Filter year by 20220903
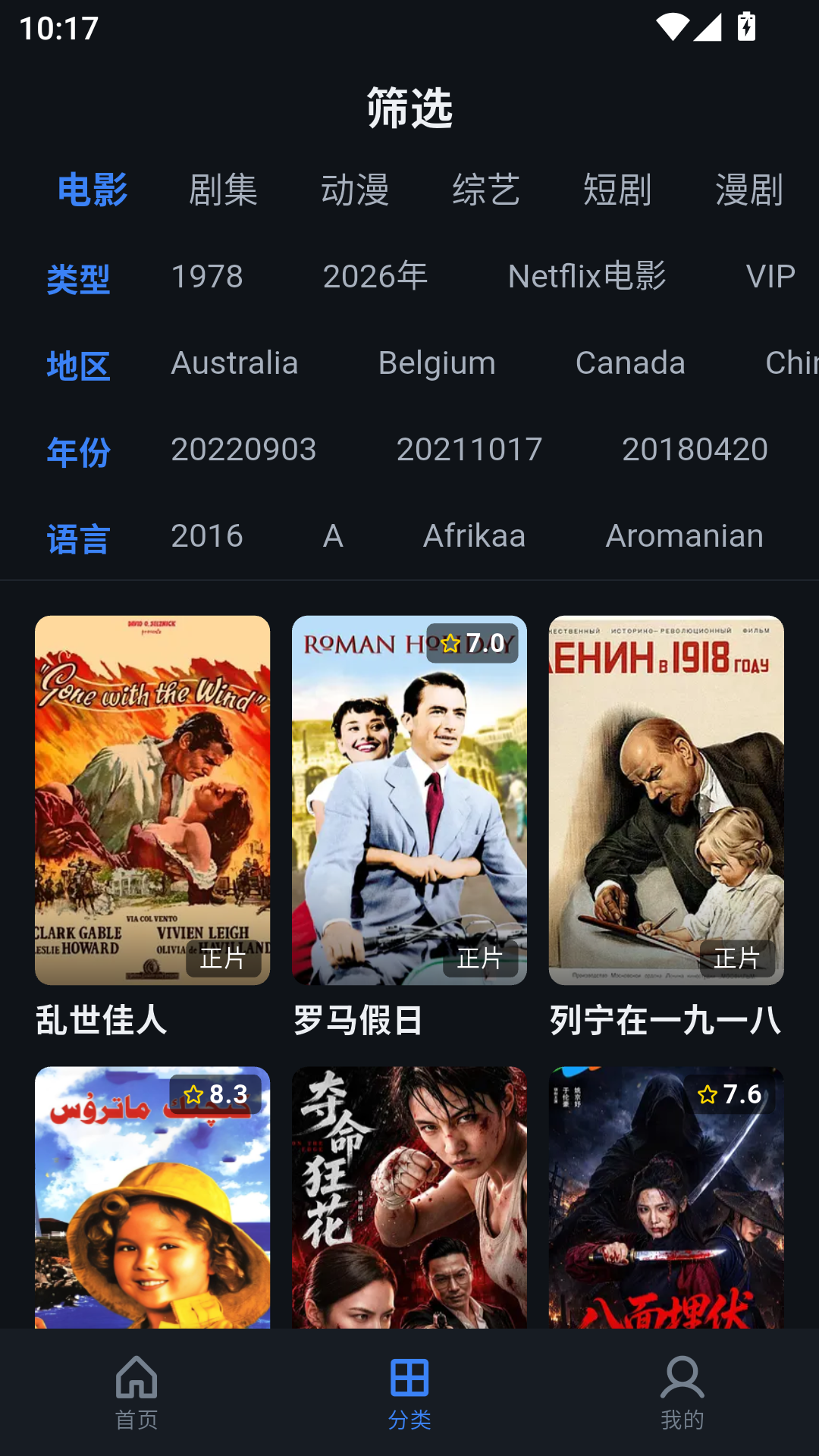The height and width of the screenshot is (1456, 819). point(243,449)
